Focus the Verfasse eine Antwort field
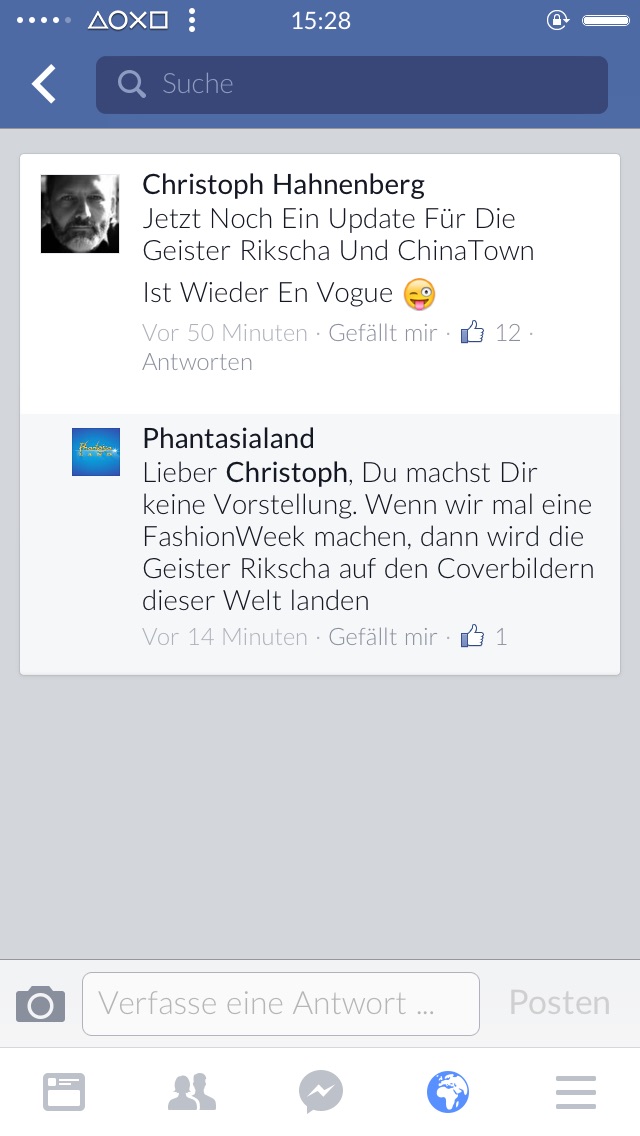640x1136 pixels. [281, 1004]
